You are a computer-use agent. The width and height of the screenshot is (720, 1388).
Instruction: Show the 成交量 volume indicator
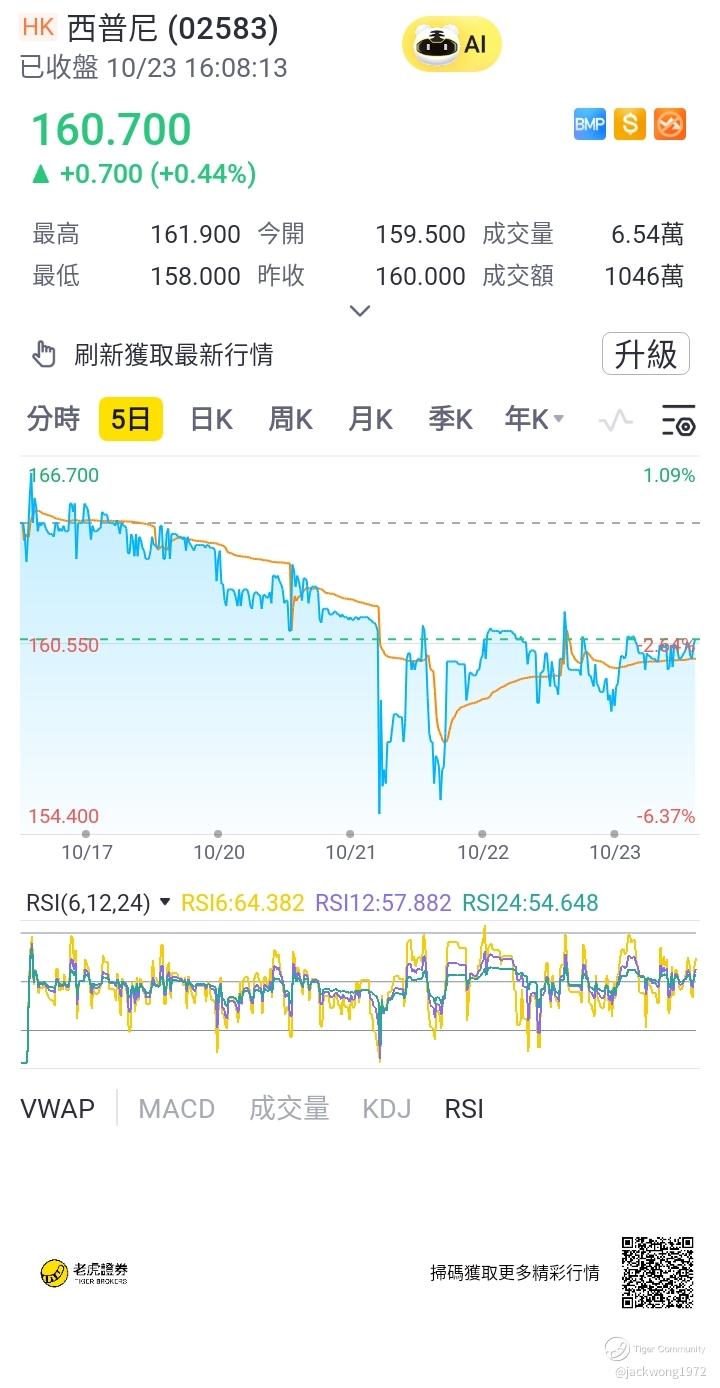289,1108
